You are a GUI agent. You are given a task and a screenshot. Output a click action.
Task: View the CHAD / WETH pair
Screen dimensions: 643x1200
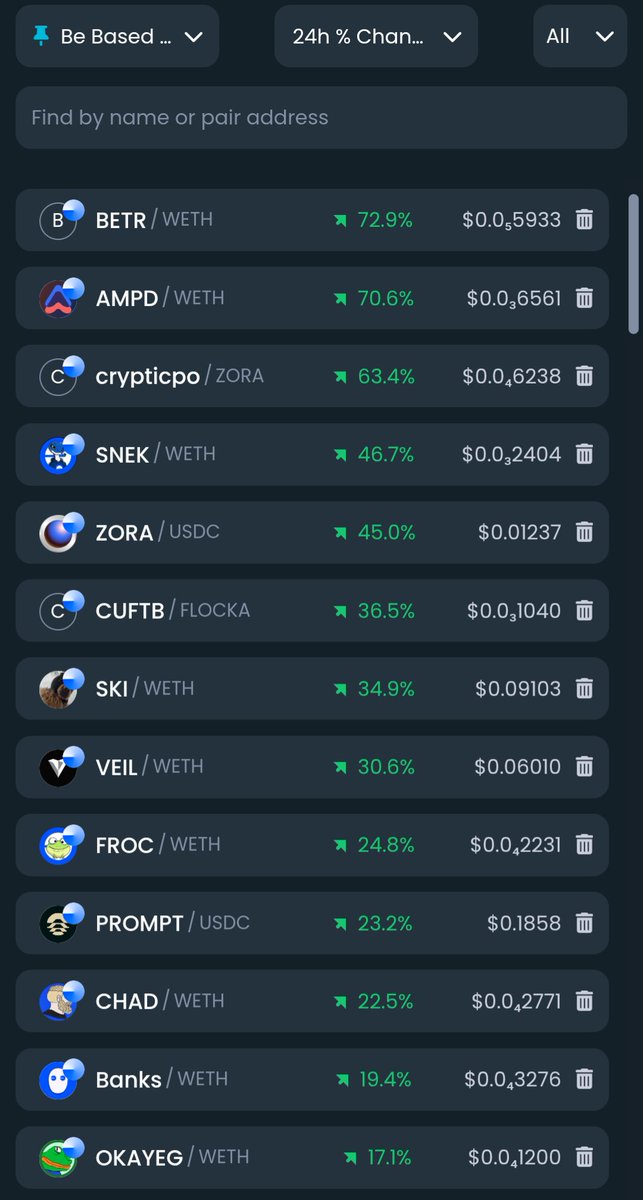(x=312, y=1000)
